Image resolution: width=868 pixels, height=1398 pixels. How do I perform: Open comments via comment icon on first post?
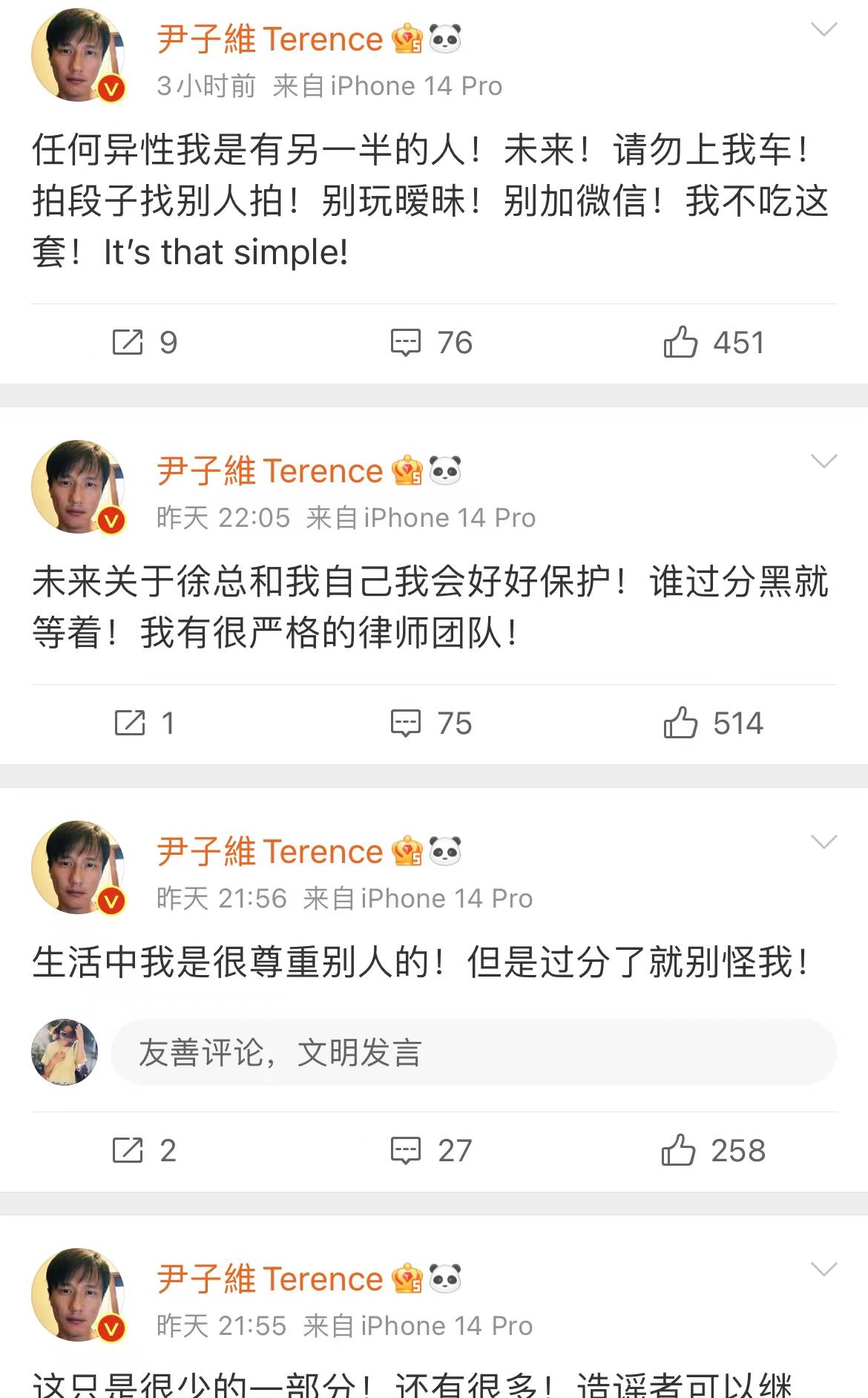tap(404, 342)
